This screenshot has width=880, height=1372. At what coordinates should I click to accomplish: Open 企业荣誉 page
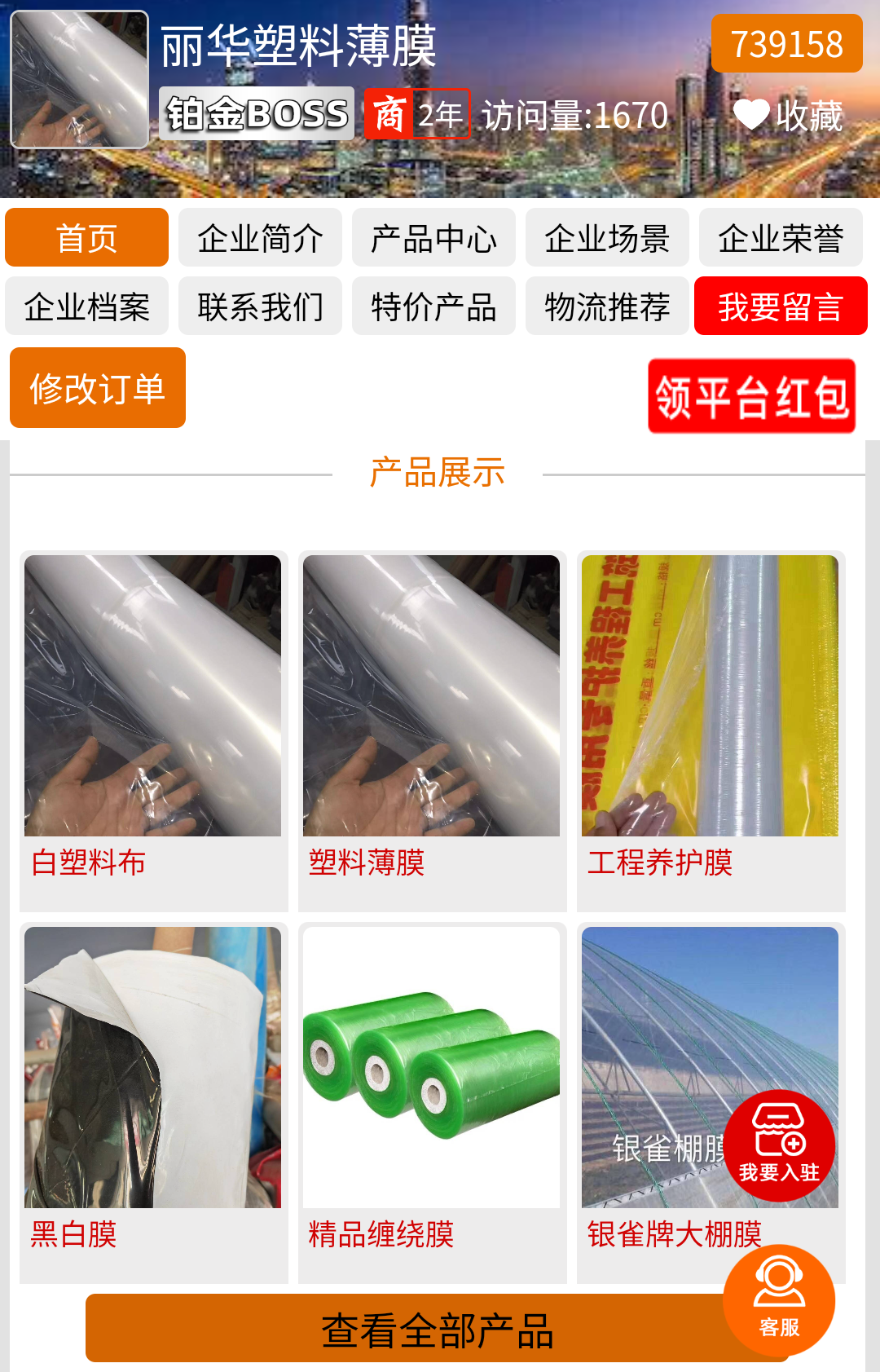pyautogui.click(x=780, y=238)
